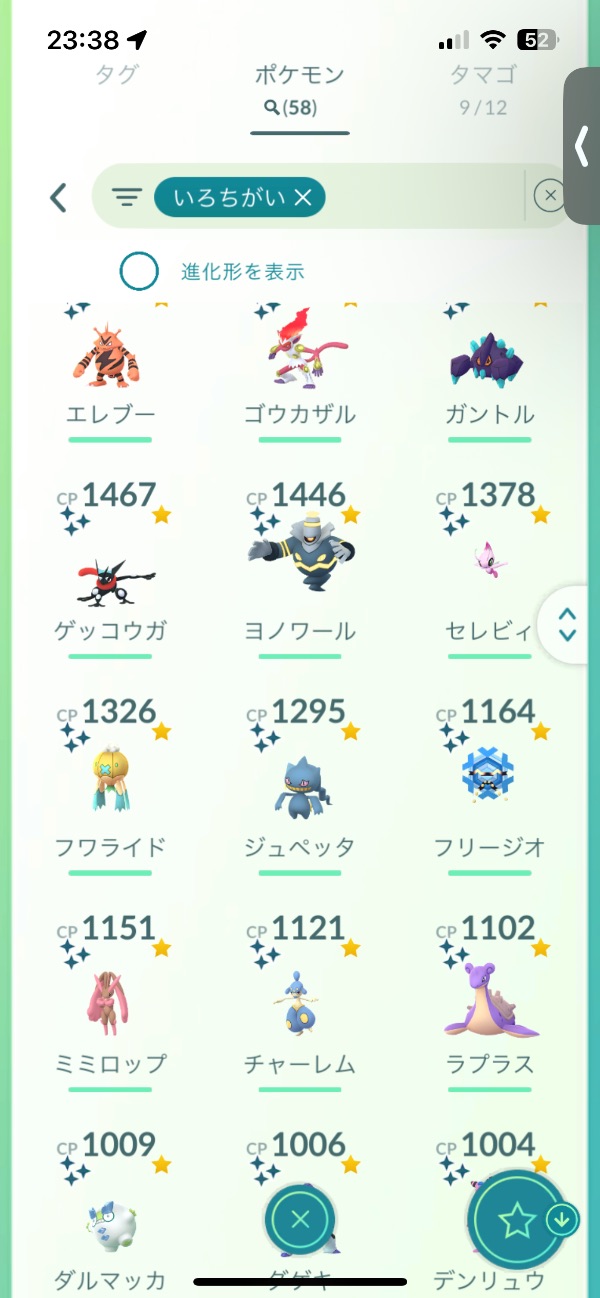
Task: Remove the いろちがい search filter chip
Action: click(303, 198)
